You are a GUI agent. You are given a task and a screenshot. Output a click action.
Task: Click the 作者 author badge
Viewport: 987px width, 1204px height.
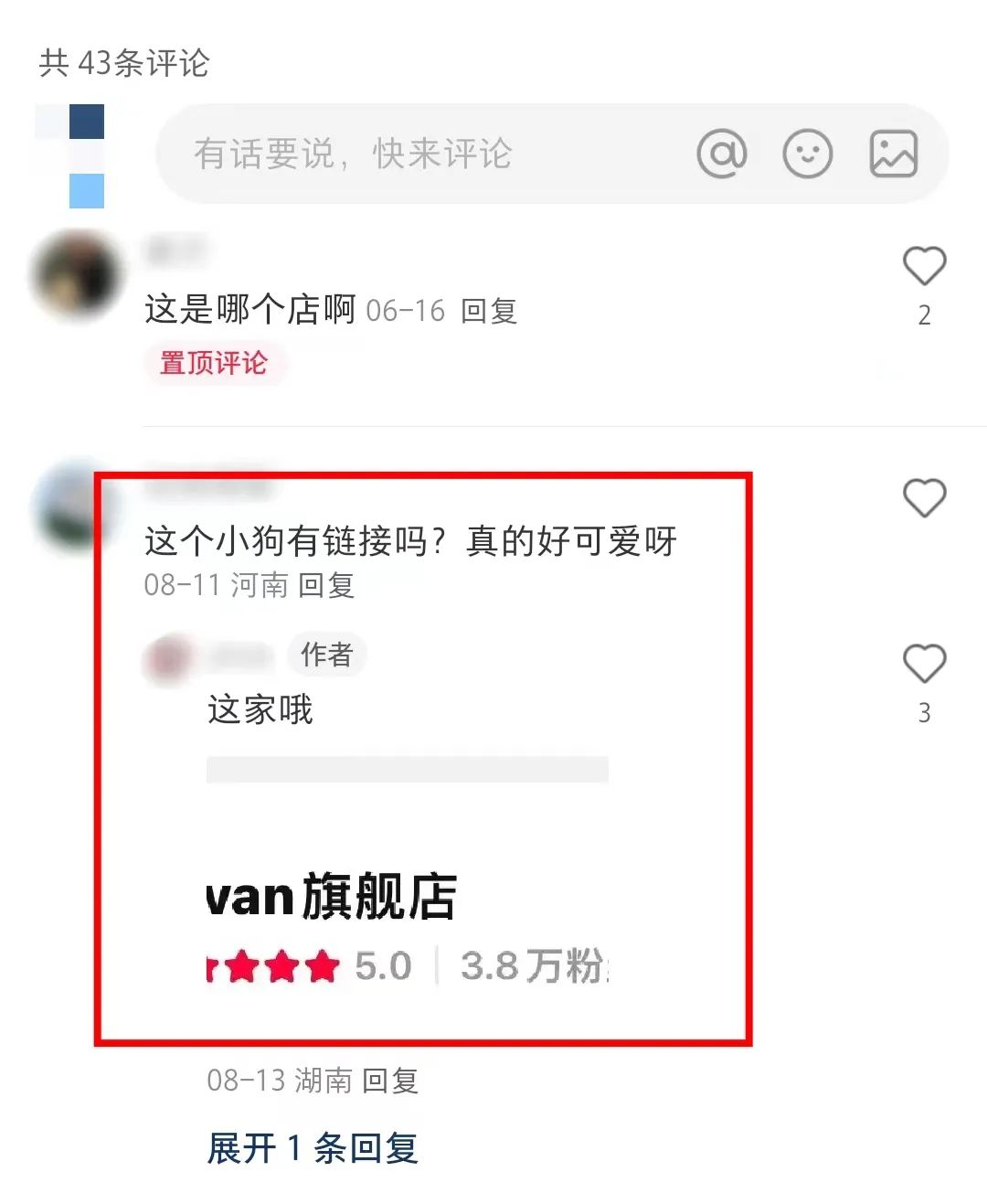[x=327, y=655]
